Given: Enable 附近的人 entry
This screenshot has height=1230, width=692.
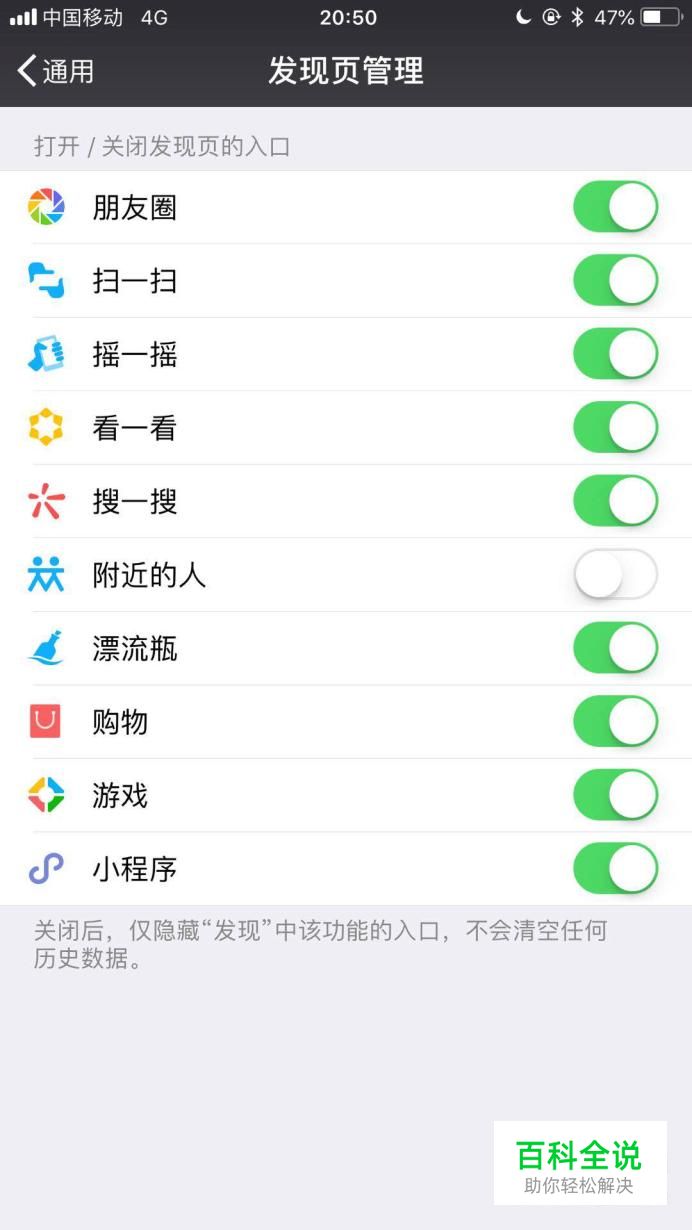Looking at the screenshot, I should pos(616,574).
